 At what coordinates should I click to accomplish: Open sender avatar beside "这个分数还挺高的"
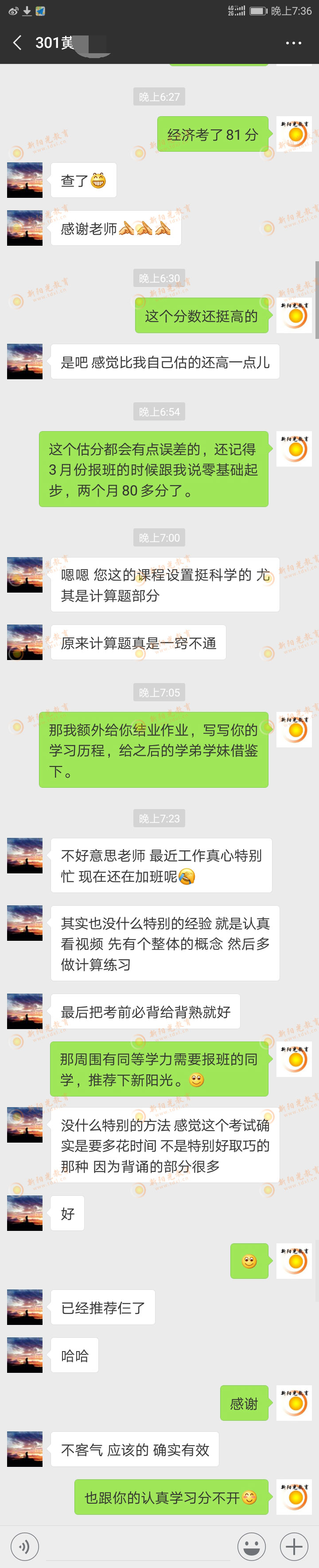pyautogui.click(x=294, y=315)
